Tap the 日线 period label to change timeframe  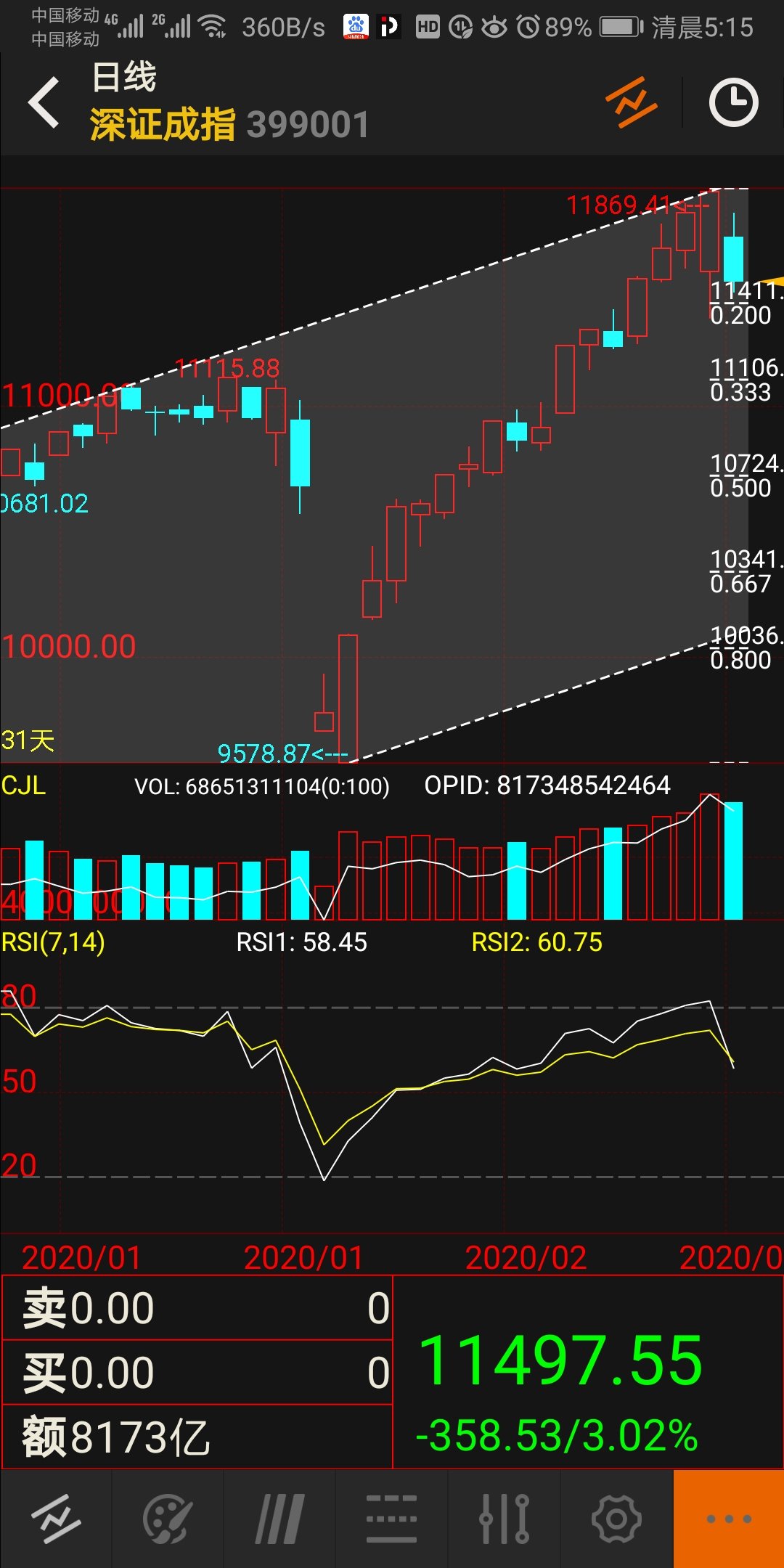click(124, 77)
